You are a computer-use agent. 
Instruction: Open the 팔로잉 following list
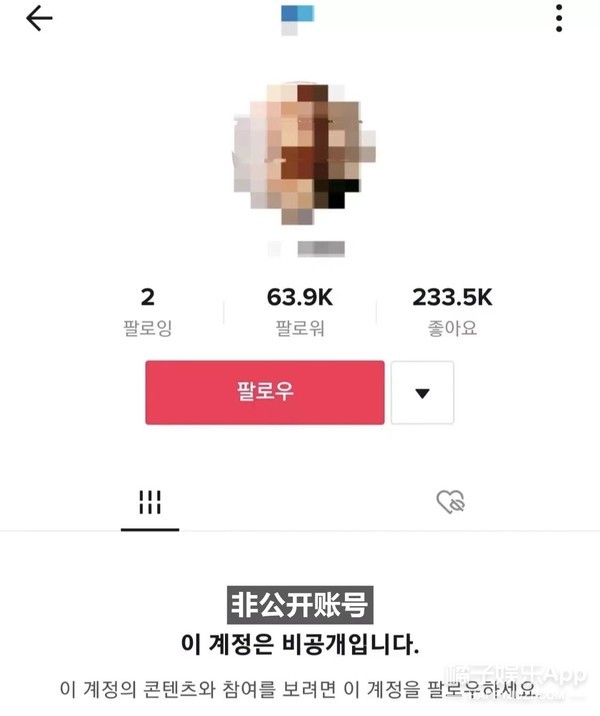click(x=148, y=311)
